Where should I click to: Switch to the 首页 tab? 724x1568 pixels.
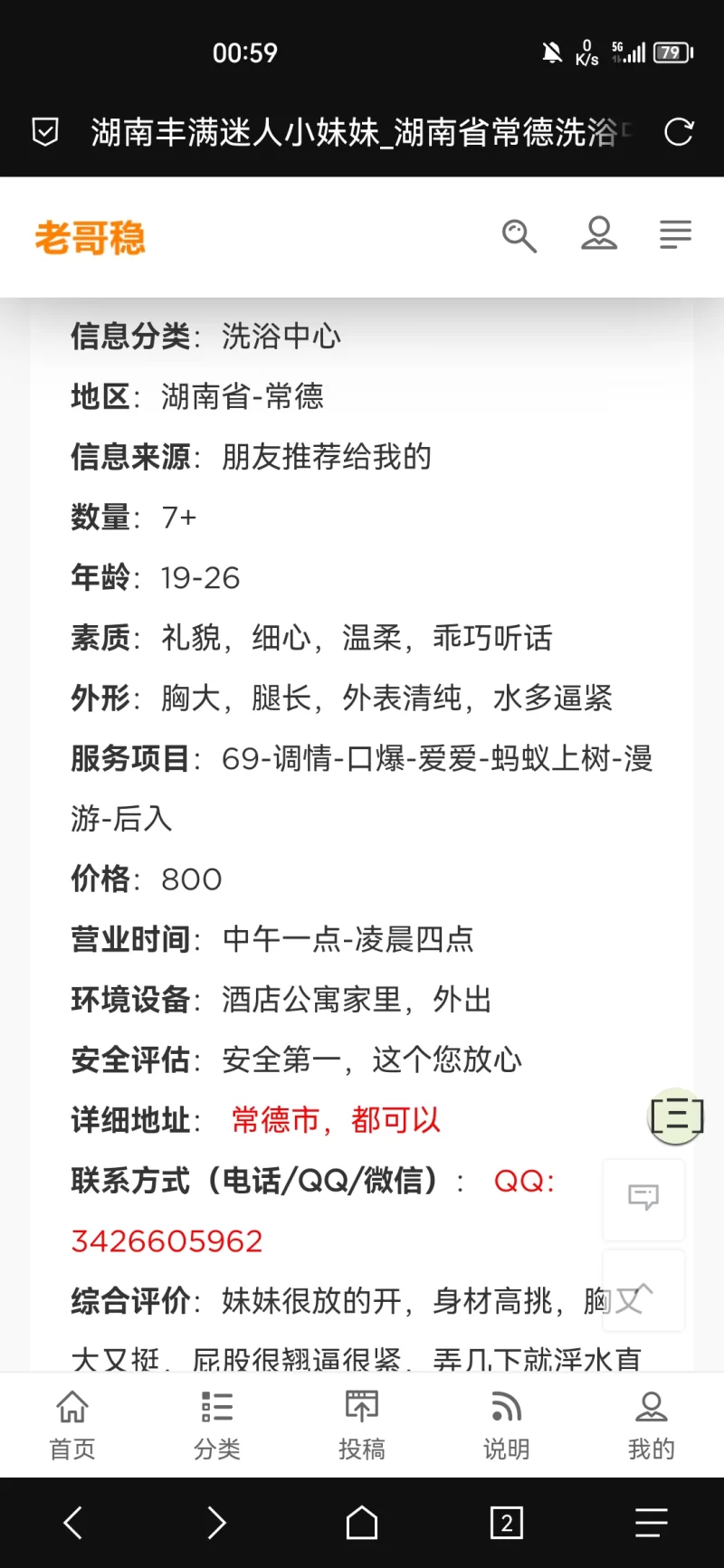click(72, 1425)
